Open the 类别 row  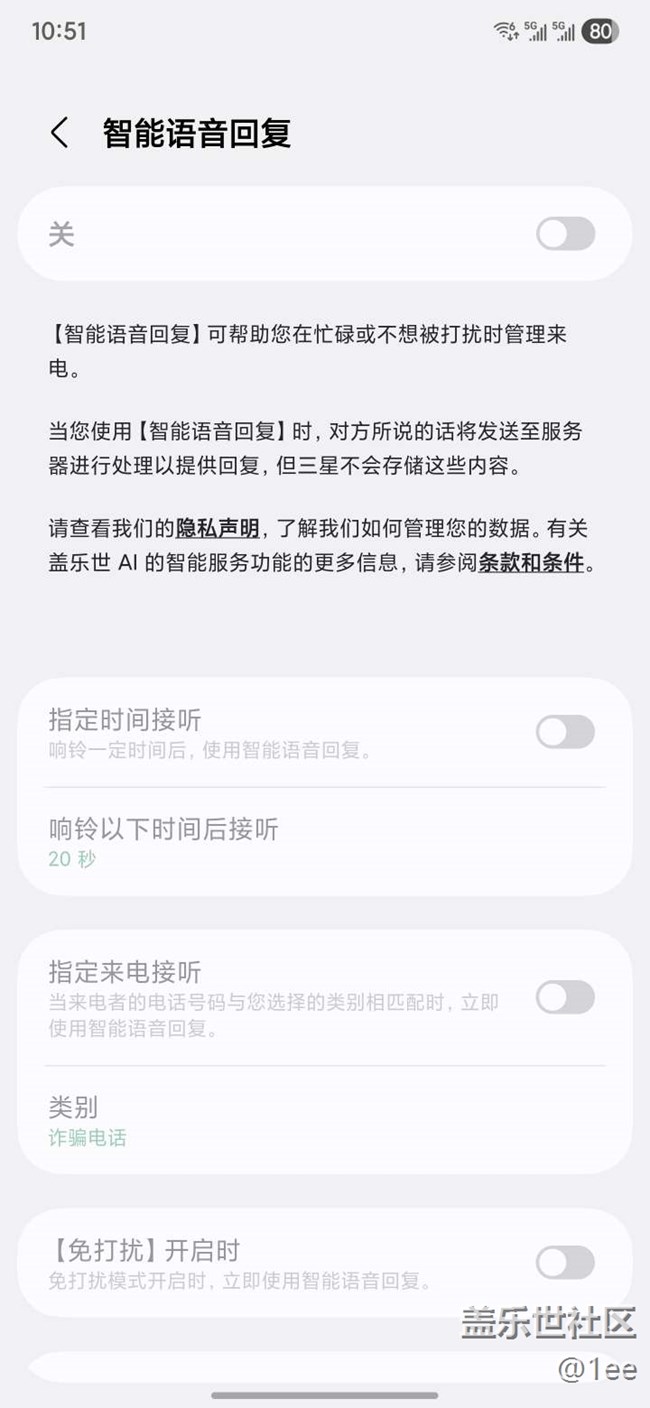325,1120
